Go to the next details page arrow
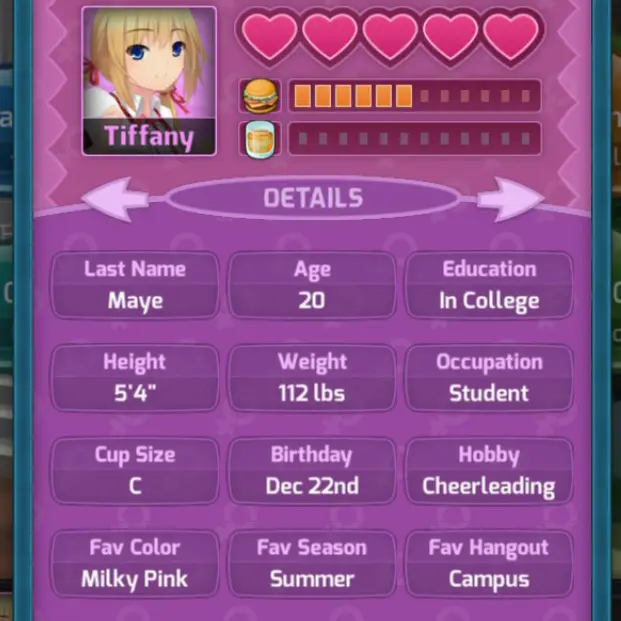Viewport: 621px width, 621px height. click(508, 199)
